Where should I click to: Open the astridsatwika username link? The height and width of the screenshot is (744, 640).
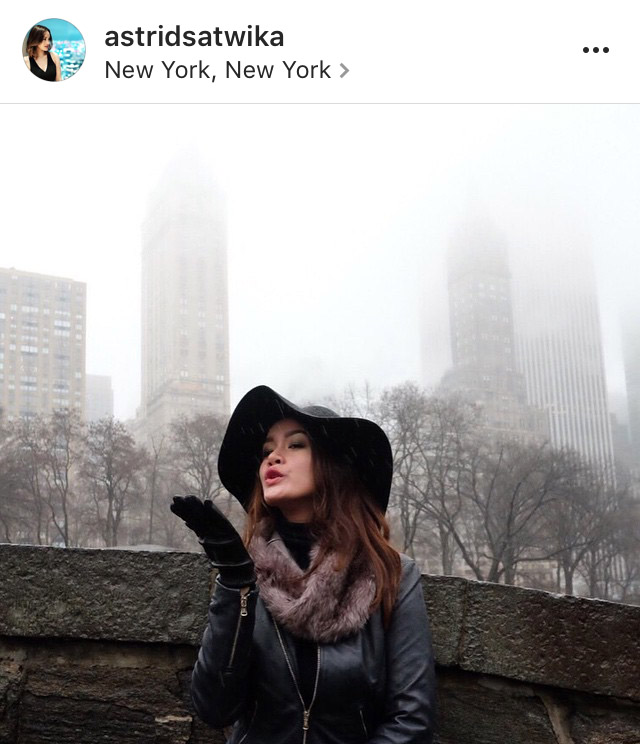pyautogui.click(x=194, y=37)
